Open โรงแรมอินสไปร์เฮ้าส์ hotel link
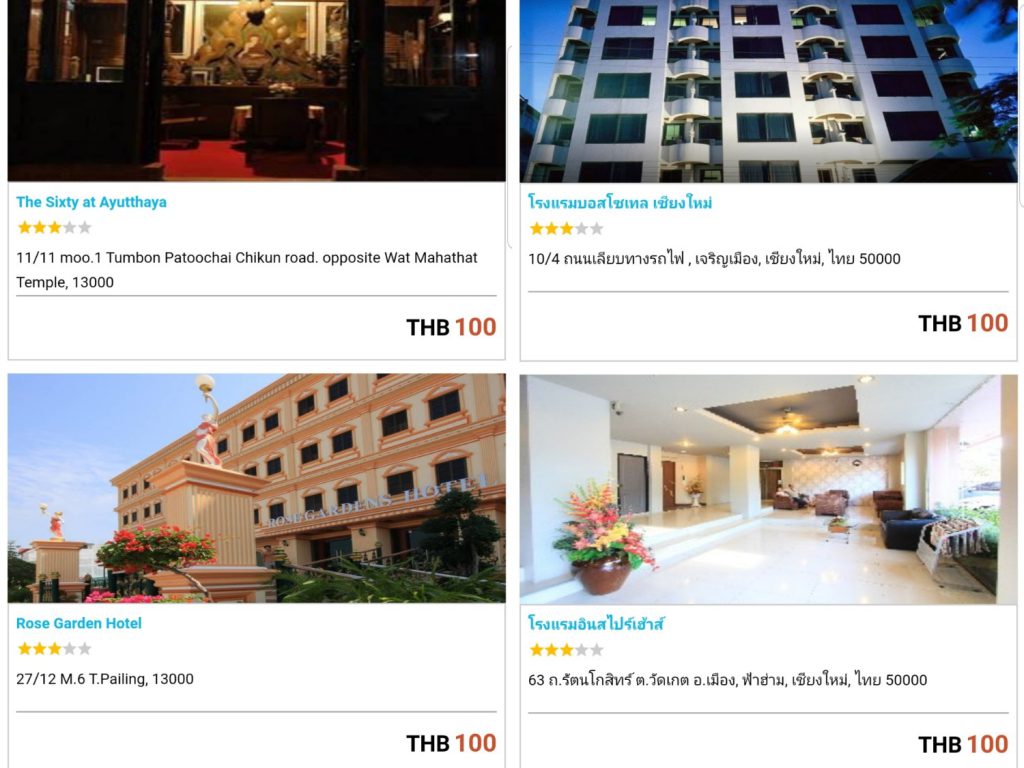The image size is (1024, 768). pos(596,624)
